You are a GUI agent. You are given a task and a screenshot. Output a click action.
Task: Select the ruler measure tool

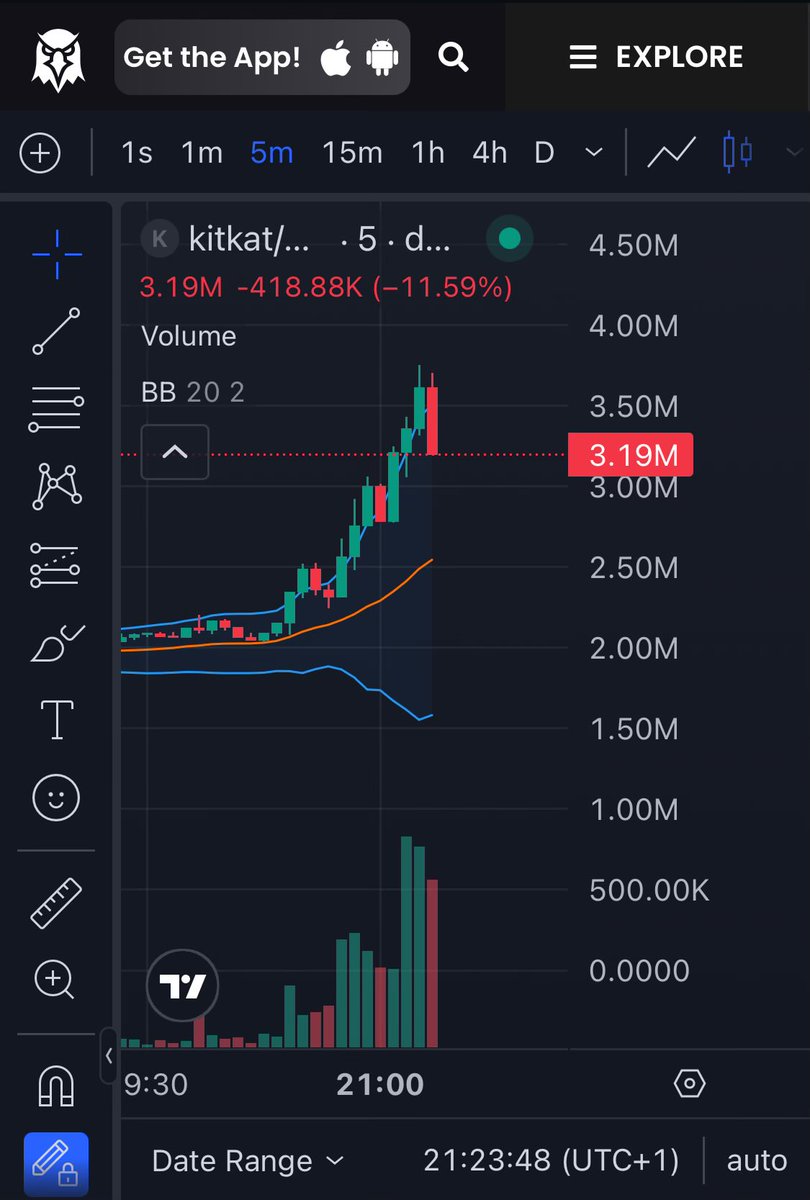[x=57, y=903]
